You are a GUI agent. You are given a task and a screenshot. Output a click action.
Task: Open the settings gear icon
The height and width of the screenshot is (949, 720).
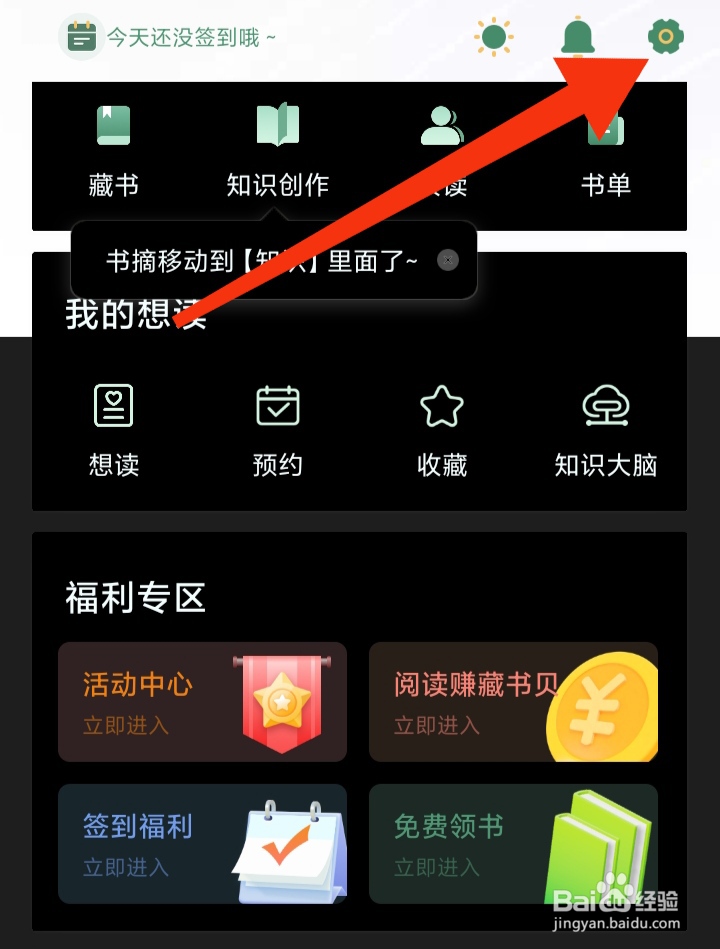(x=663, y=37)
